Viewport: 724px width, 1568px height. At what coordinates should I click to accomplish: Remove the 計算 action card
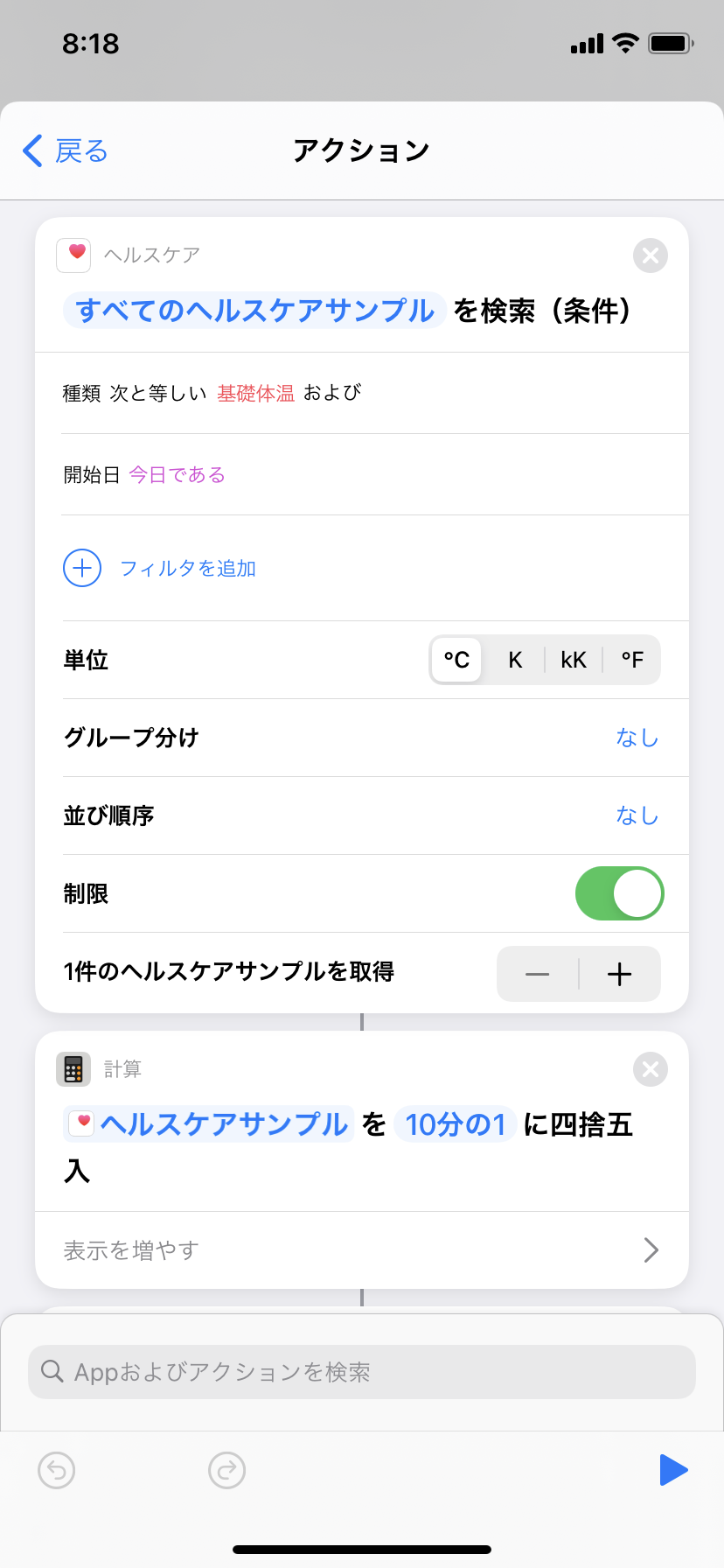[x=650, y=1069]
